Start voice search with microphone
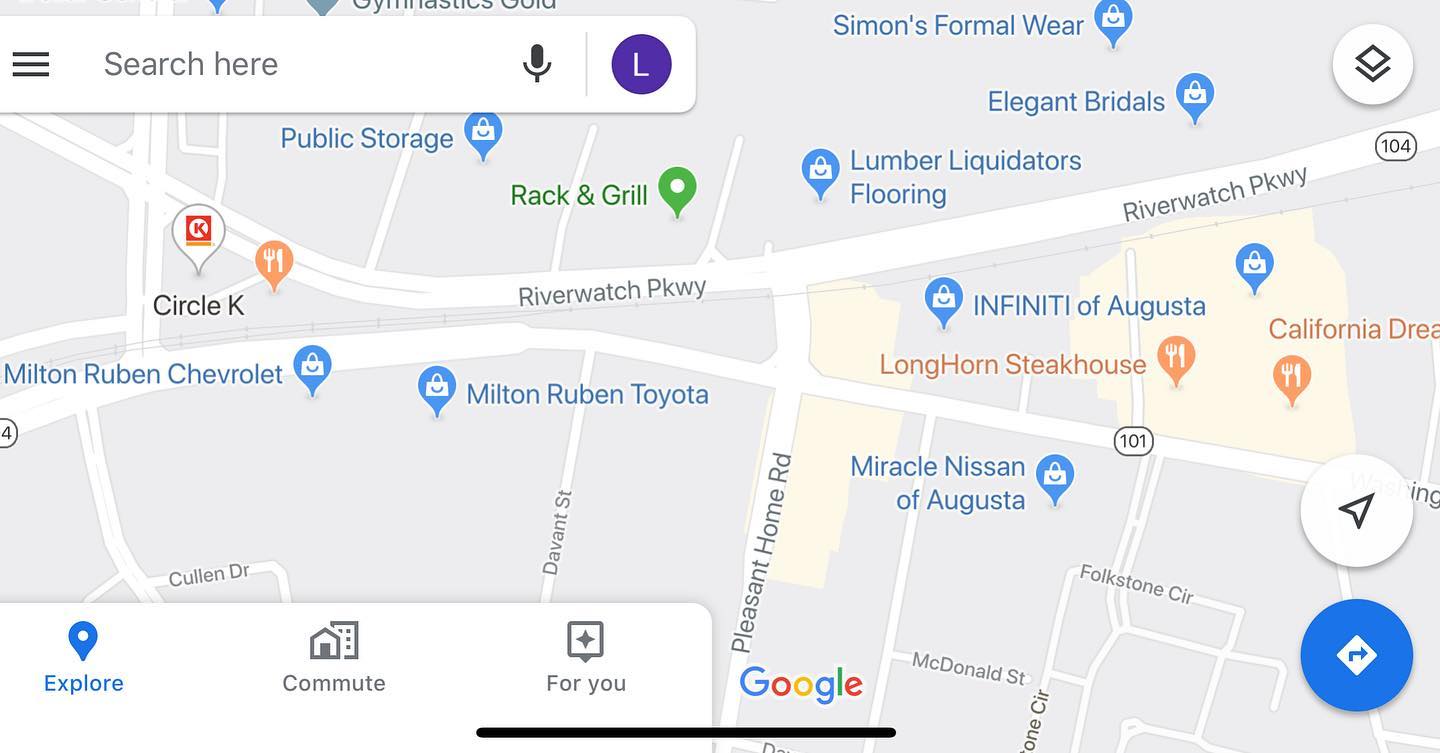The width and height of the screenshot is (1440, 753). coord(537,64)
